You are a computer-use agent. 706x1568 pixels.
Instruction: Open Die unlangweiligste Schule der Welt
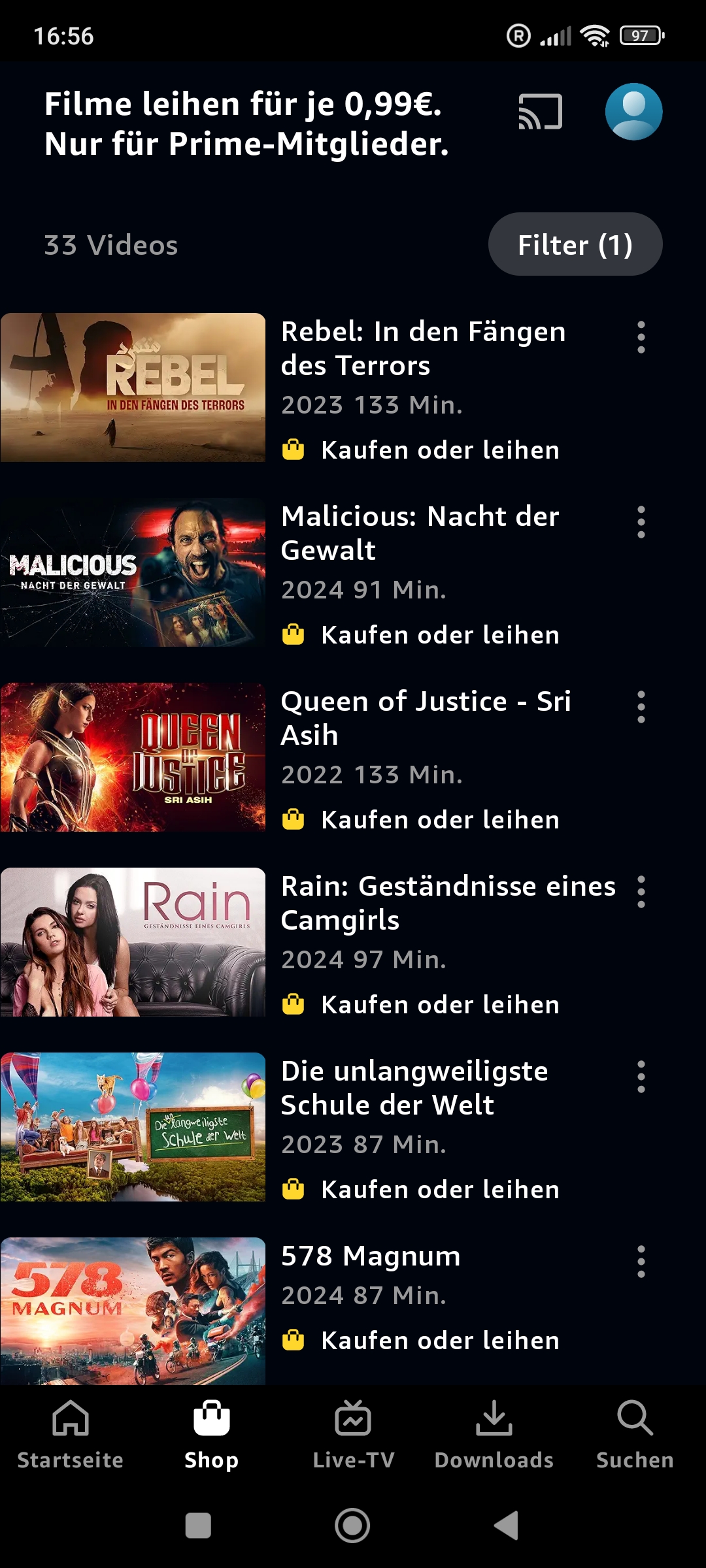[133, 1127]
